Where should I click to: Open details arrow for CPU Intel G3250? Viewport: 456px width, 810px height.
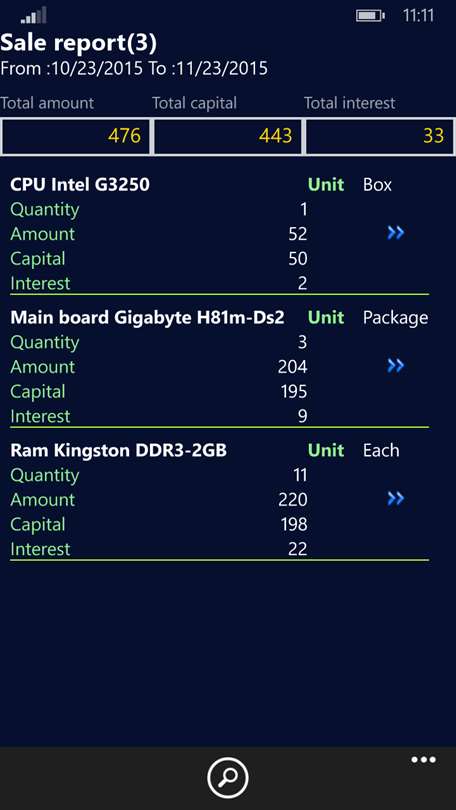click(x=396, y=233)
